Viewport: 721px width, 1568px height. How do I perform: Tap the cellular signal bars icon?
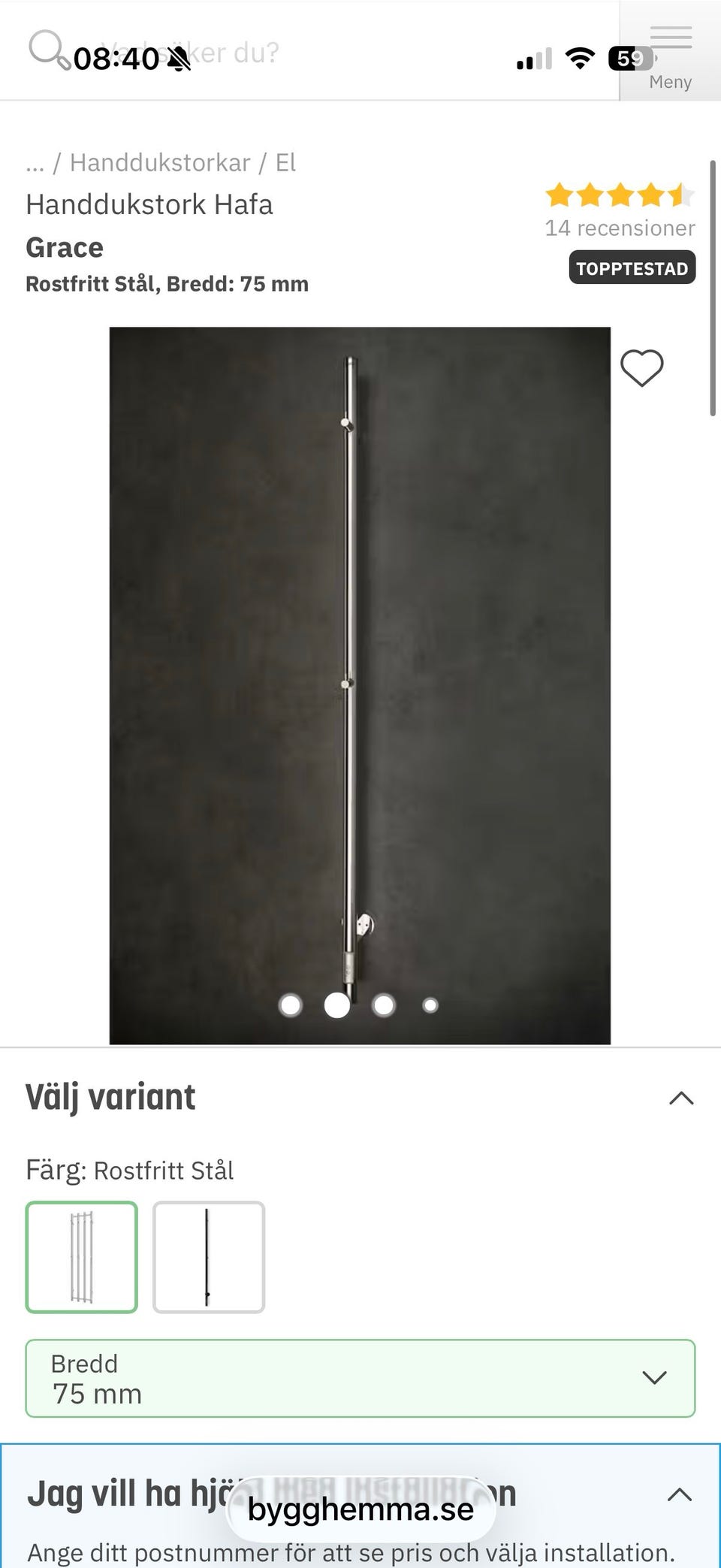[532, 57]
